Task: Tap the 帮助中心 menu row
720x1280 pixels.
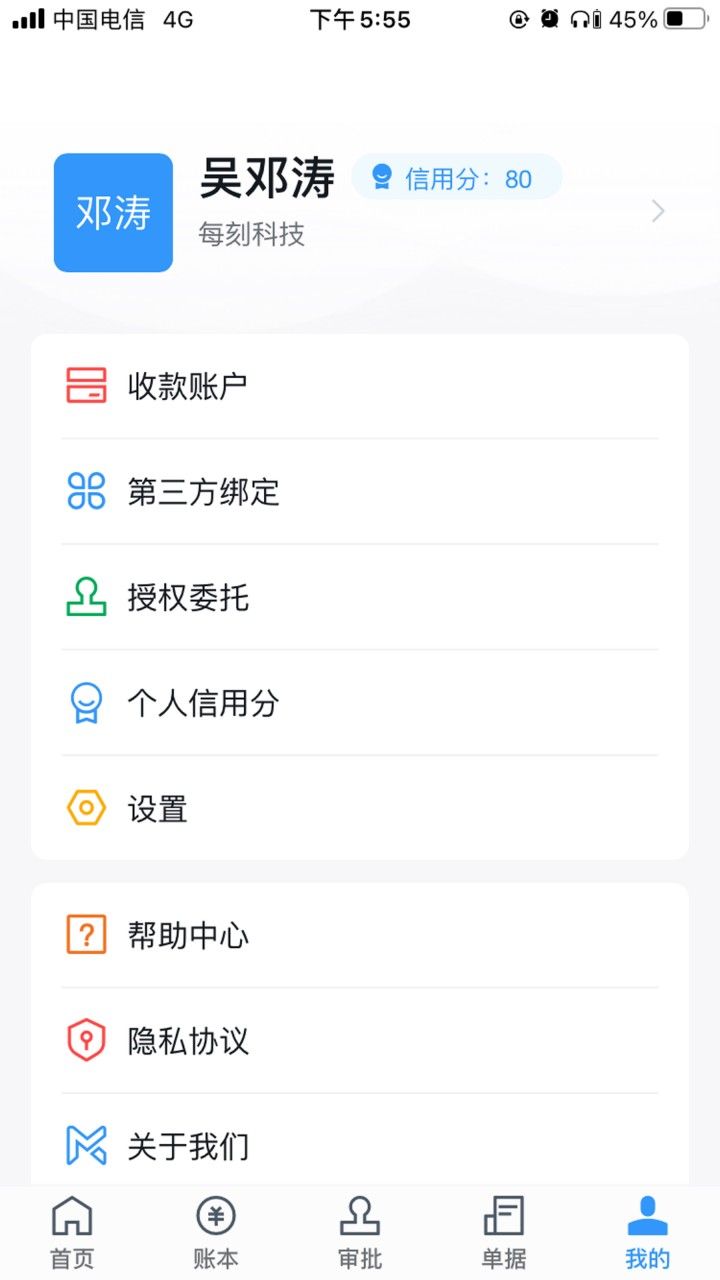Action: coord(360,933)
